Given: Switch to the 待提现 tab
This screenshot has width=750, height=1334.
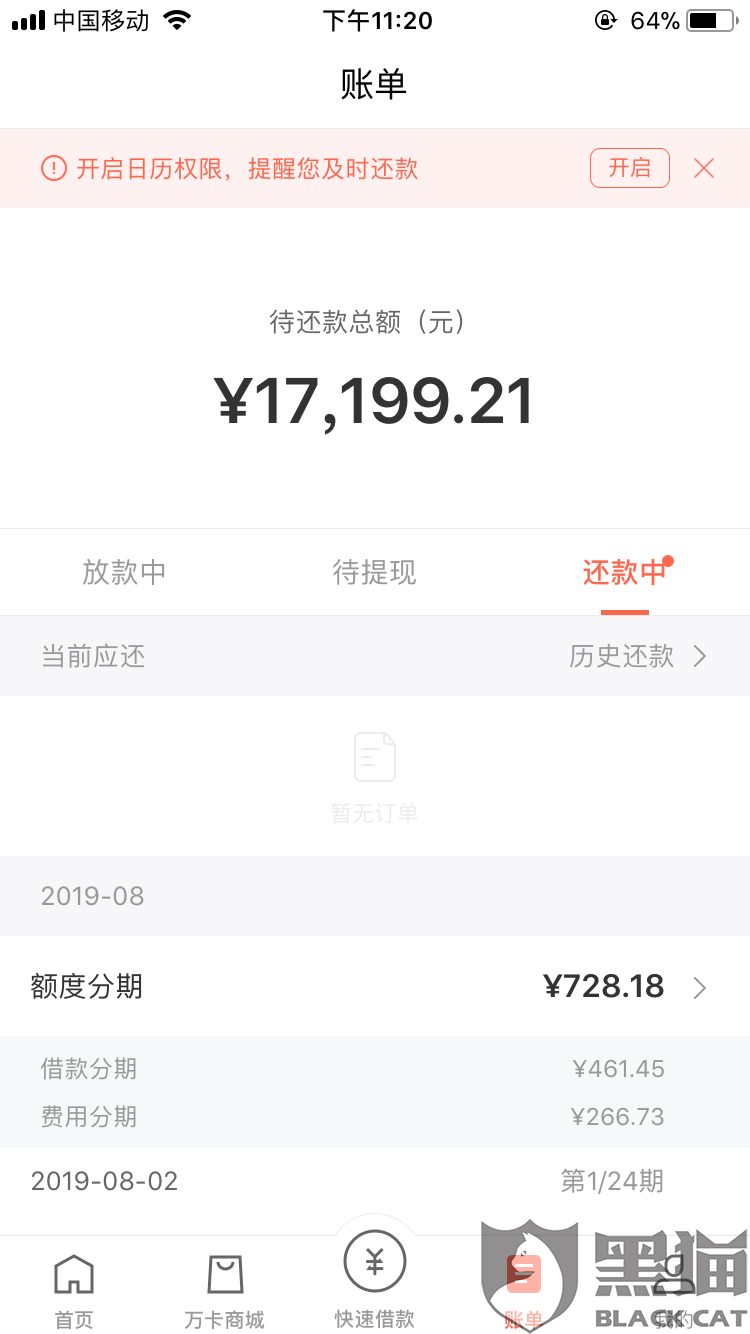Looking at the screenshot, I should [x=374, y=572].
